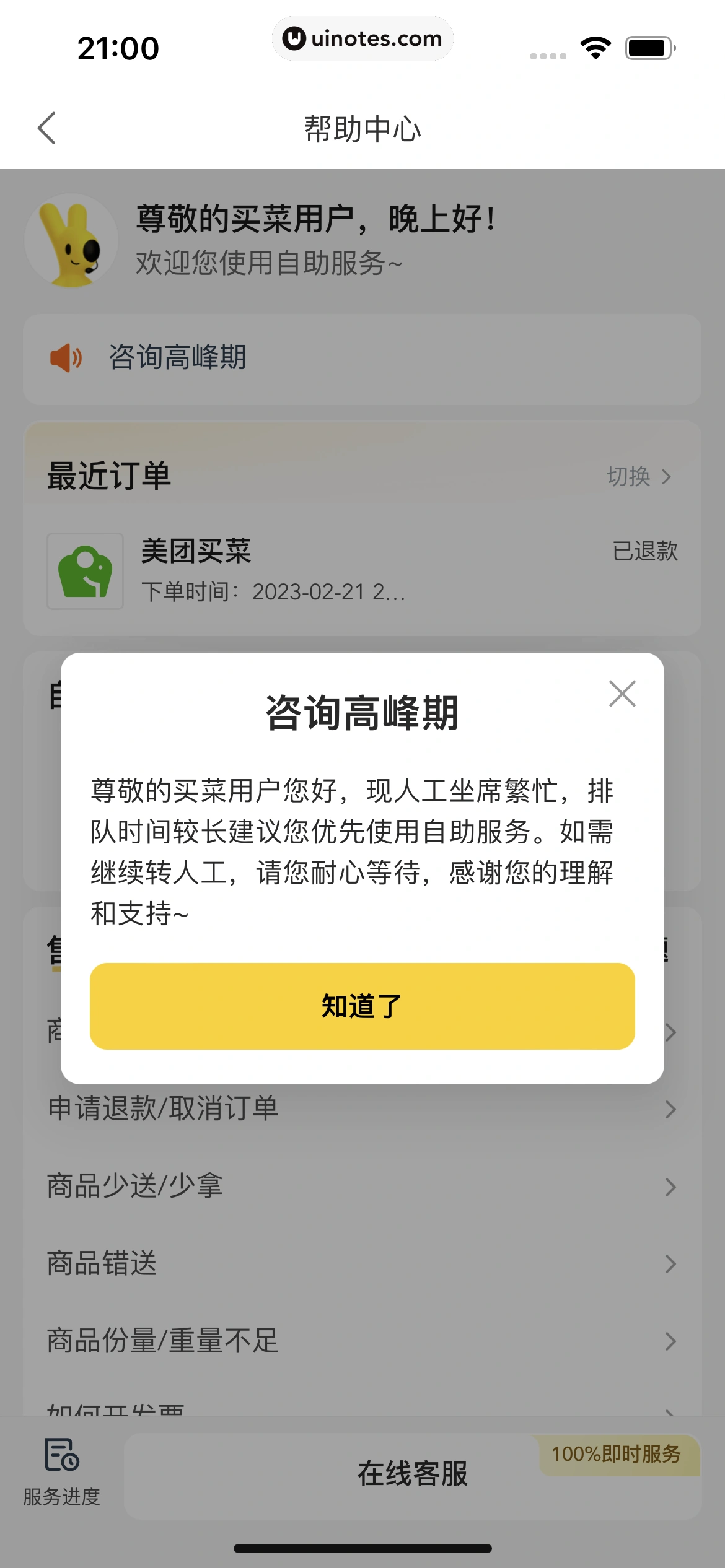Go back from 帮助中心
This screenshot has width=725, height=1568.
click(47, 128)
